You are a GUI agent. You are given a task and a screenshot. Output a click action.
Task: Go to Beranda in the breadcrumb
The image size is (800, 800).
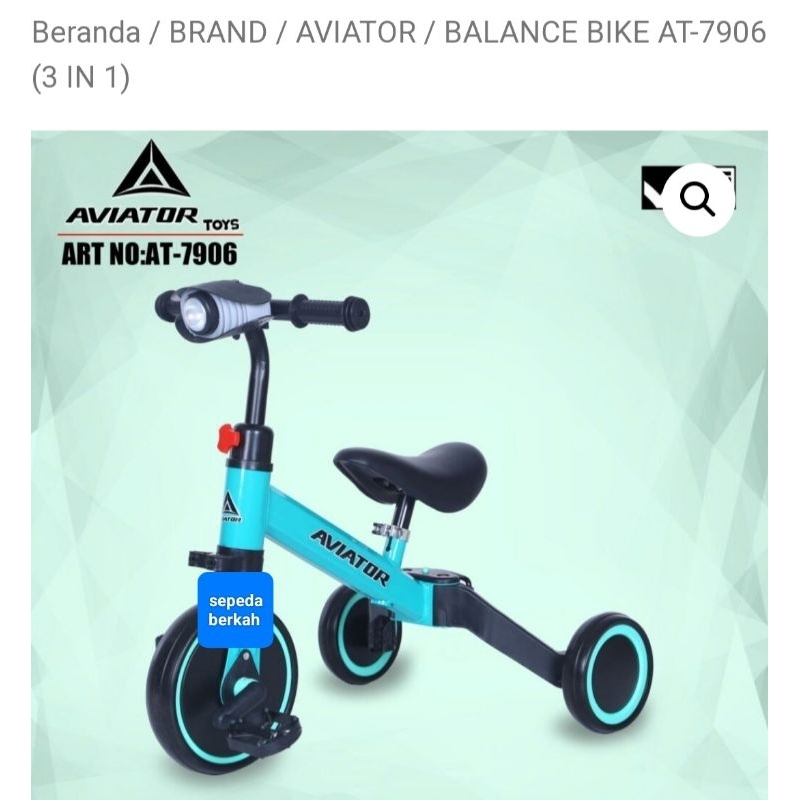(84, 33)
